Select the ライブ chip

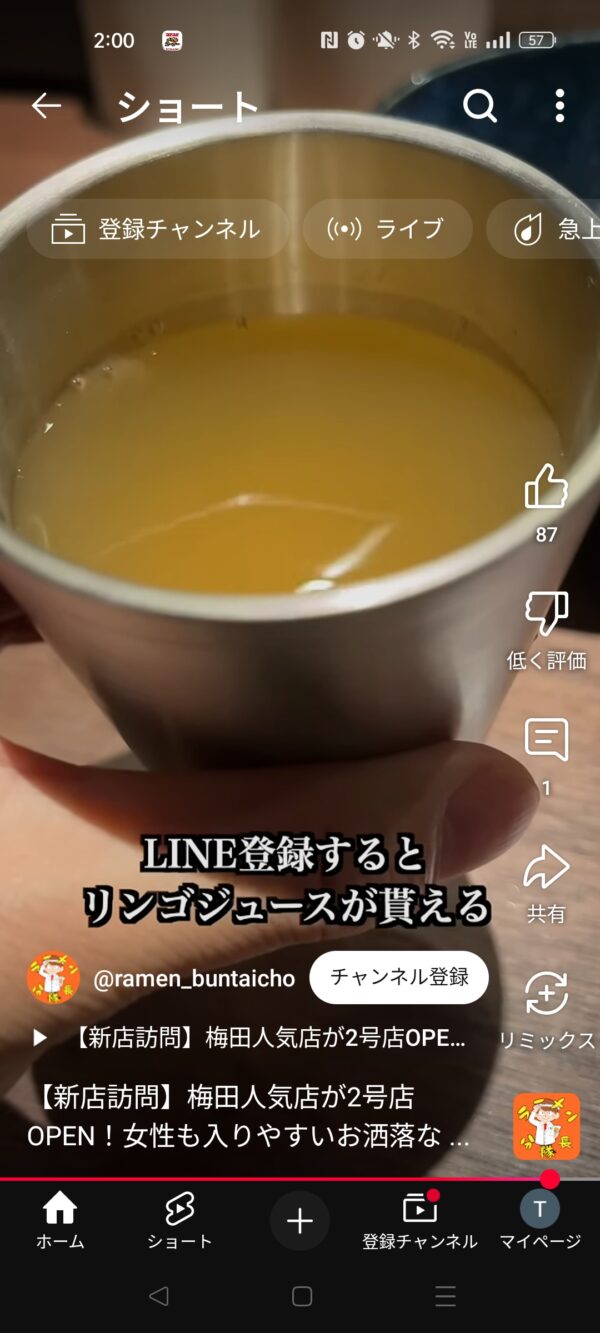click(386, 229)
